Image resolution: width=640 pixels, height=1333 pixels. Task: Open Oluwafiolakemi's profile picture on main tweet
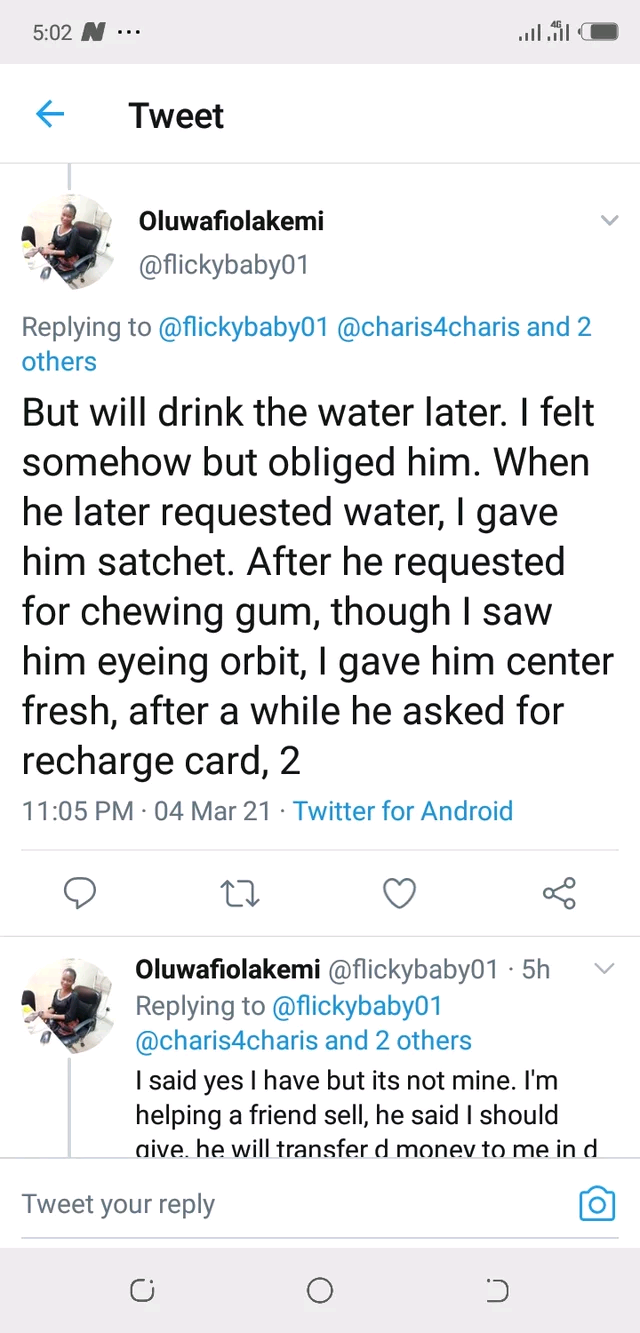click(x=68, y=242)
